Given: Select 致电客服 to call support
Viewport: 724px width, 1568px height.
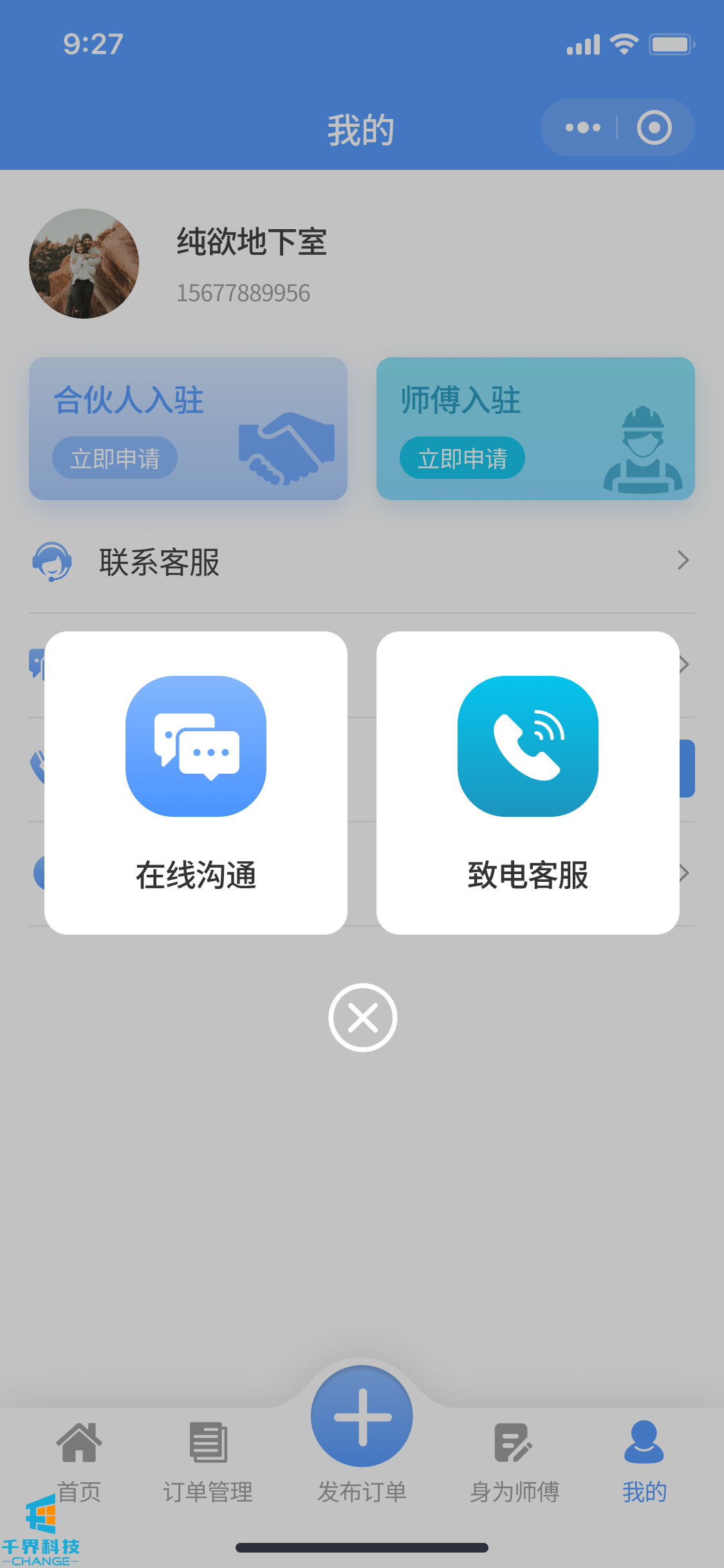Looking at the screenshot, I should click(528, 782).
